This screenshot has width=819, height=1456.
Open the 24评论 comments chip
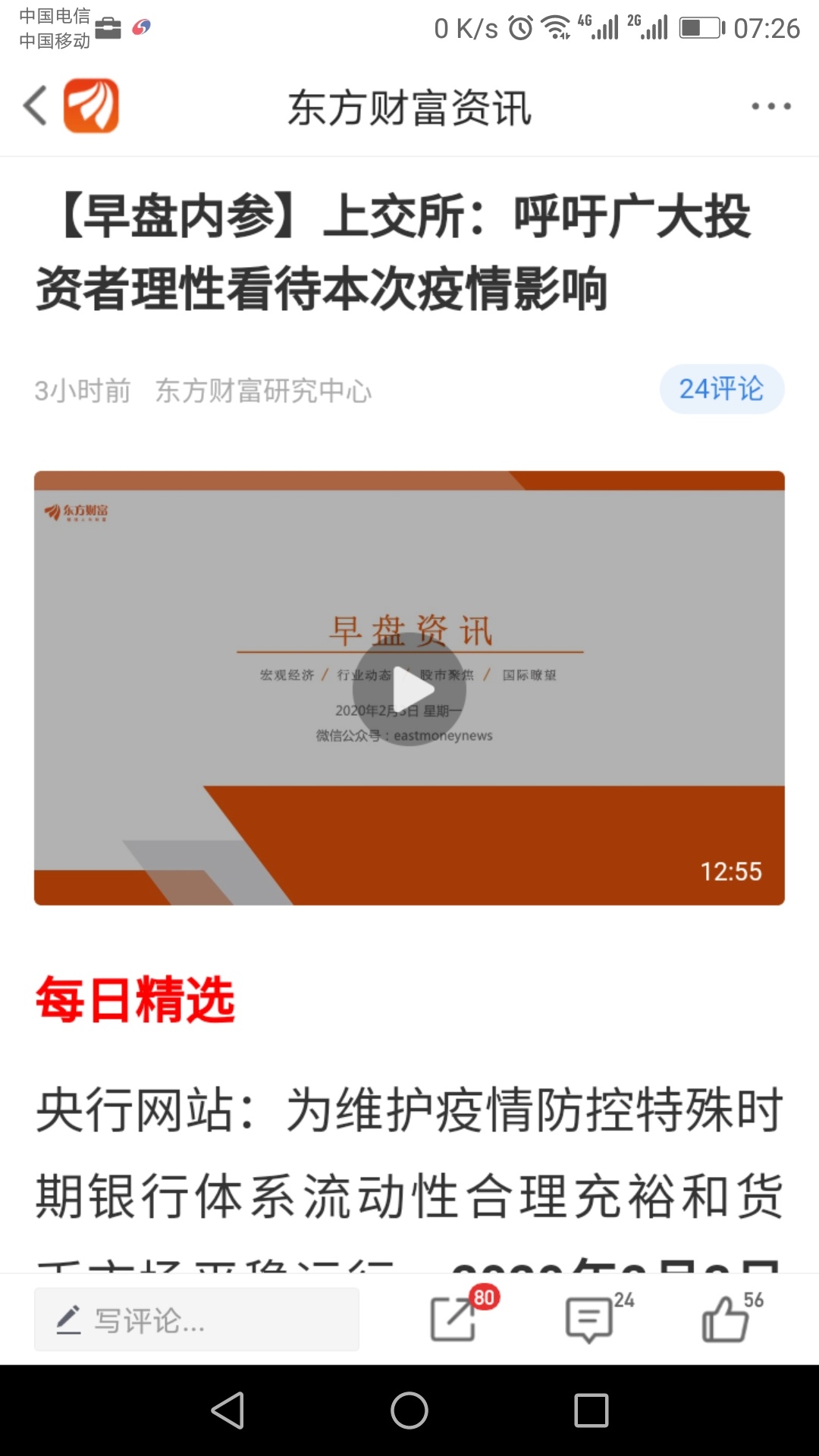pos(721,389)
